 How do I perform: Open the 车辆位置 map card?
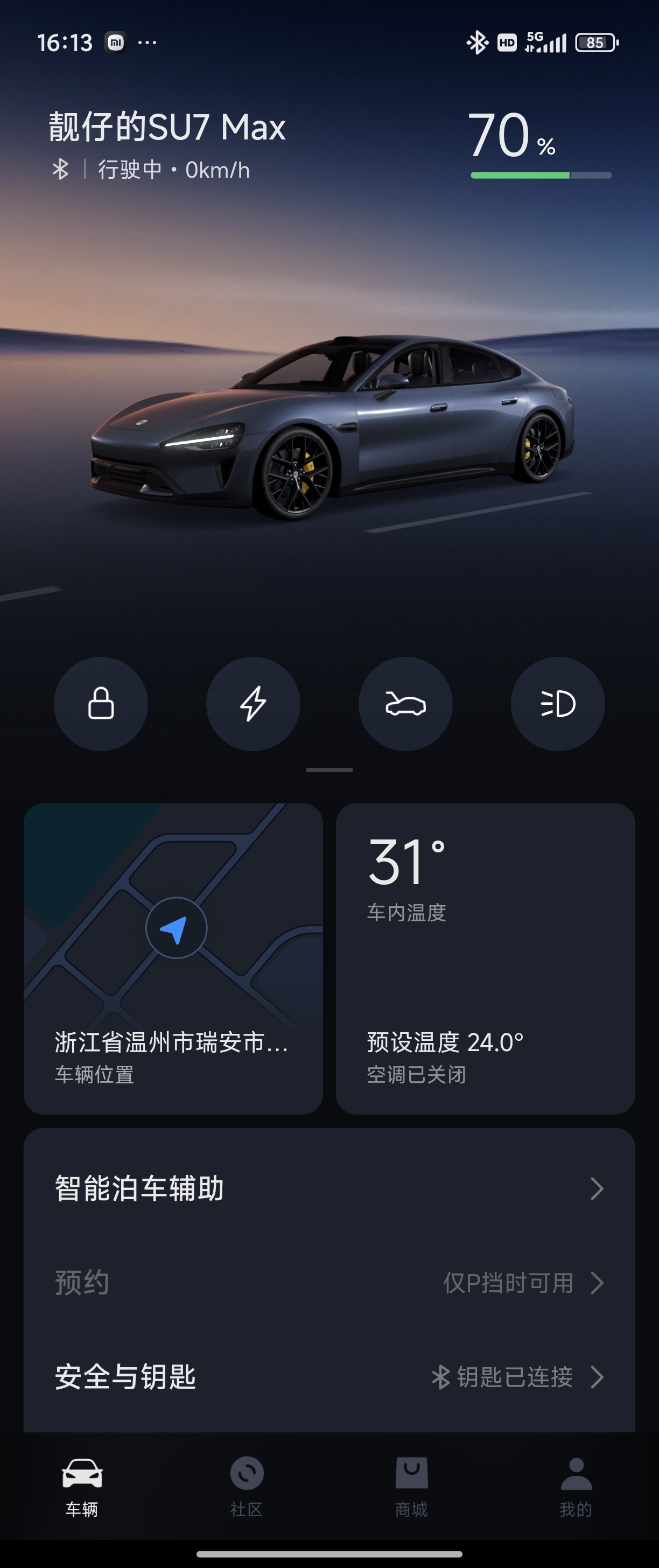[173, 958]
